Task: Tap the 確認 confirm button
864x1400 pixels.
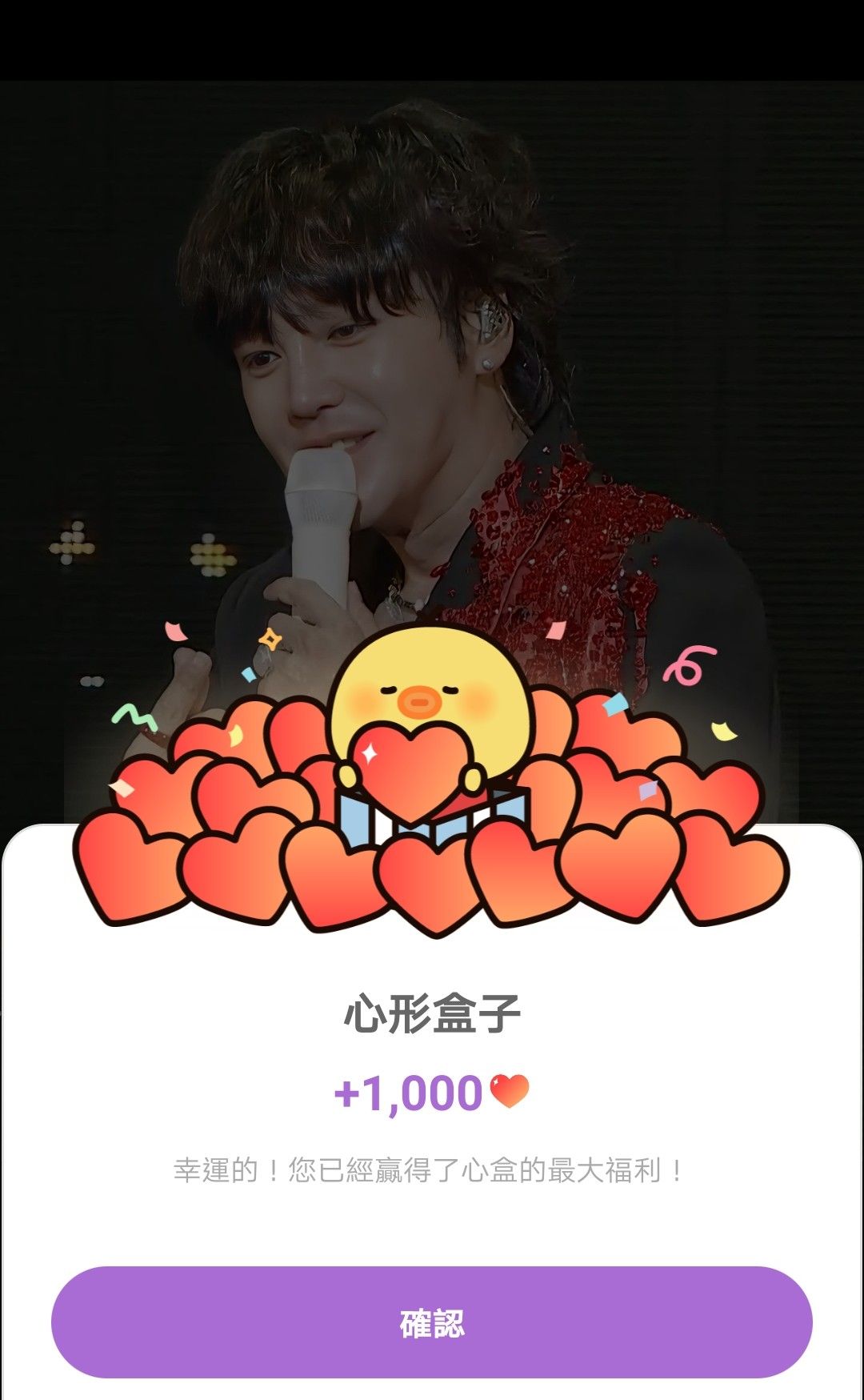Action: [x=432, y=1322]
